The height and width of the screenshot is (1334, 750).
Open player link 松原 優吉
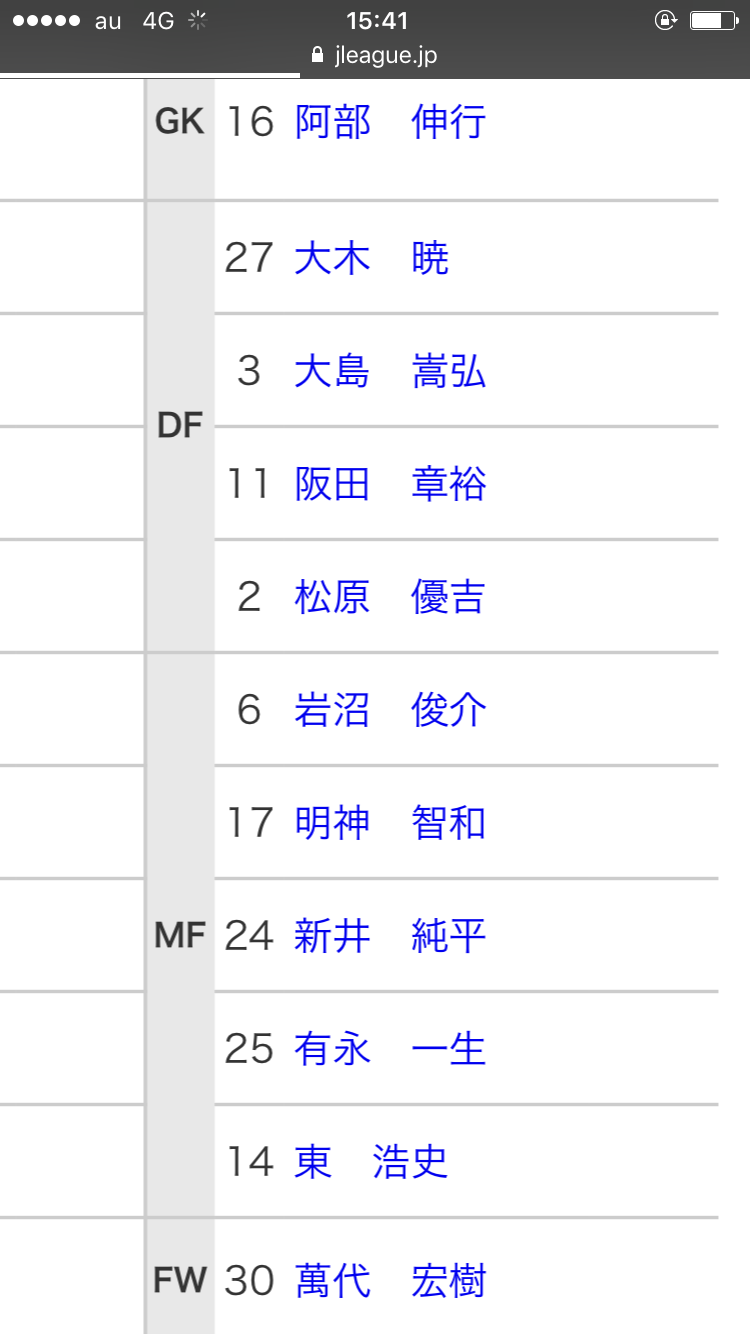coord(390,597)
